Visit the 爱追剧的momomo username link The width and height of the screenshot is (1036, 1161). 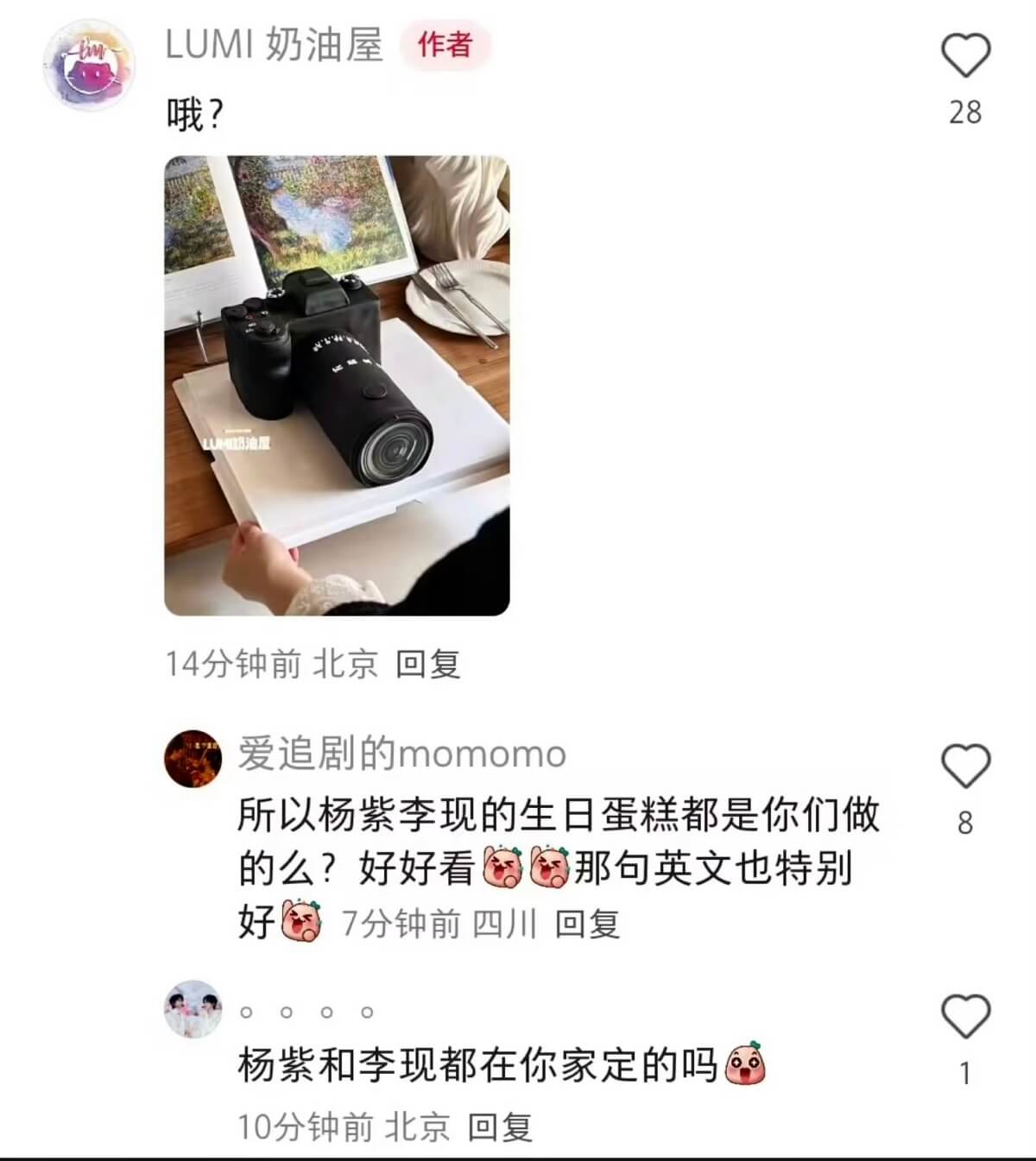click(401, 754)
